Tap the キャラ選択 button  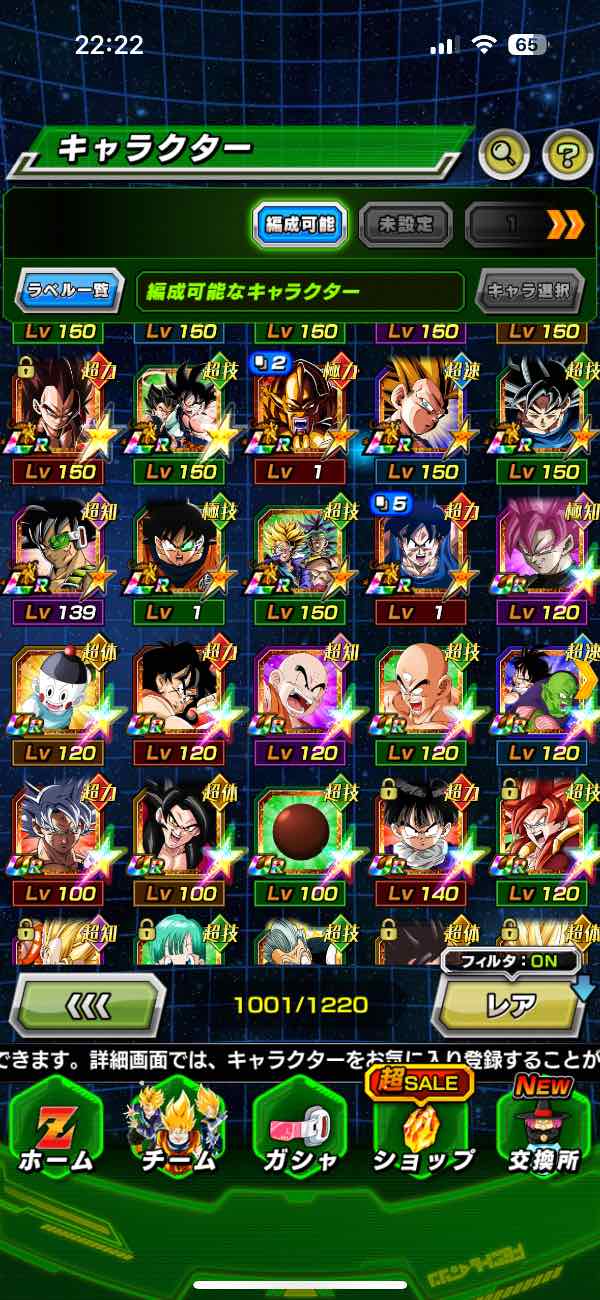pos(529,292)
